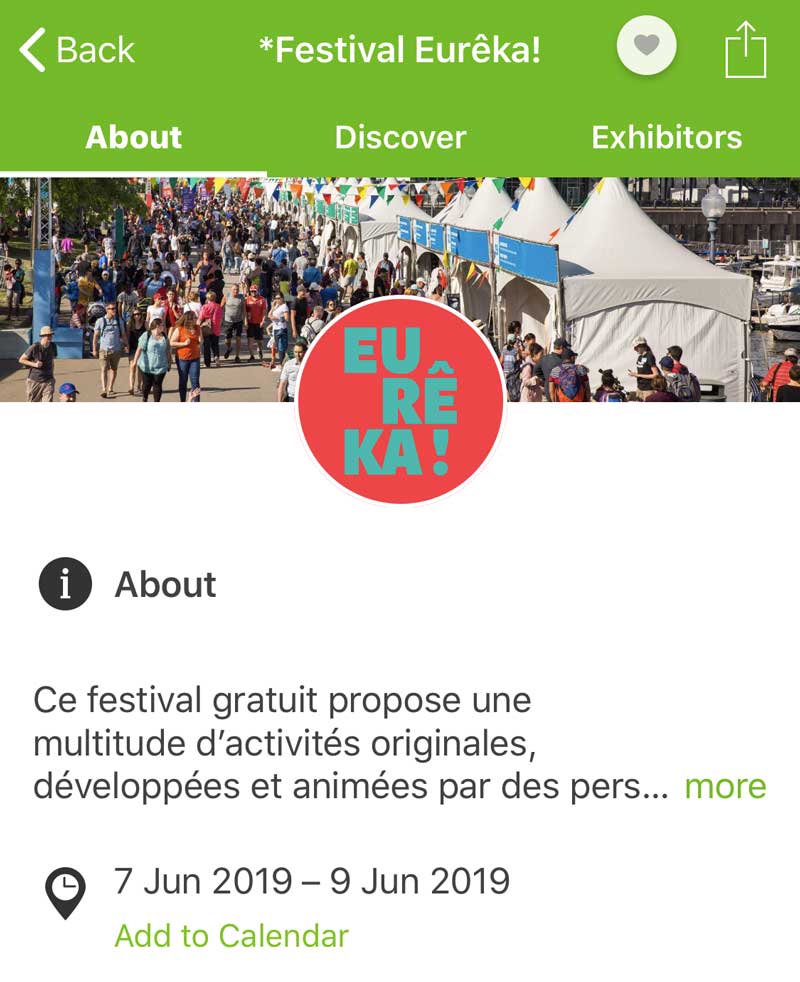Screen dimensions: 800x982
Task: Share this festival page
Action: 745,50
